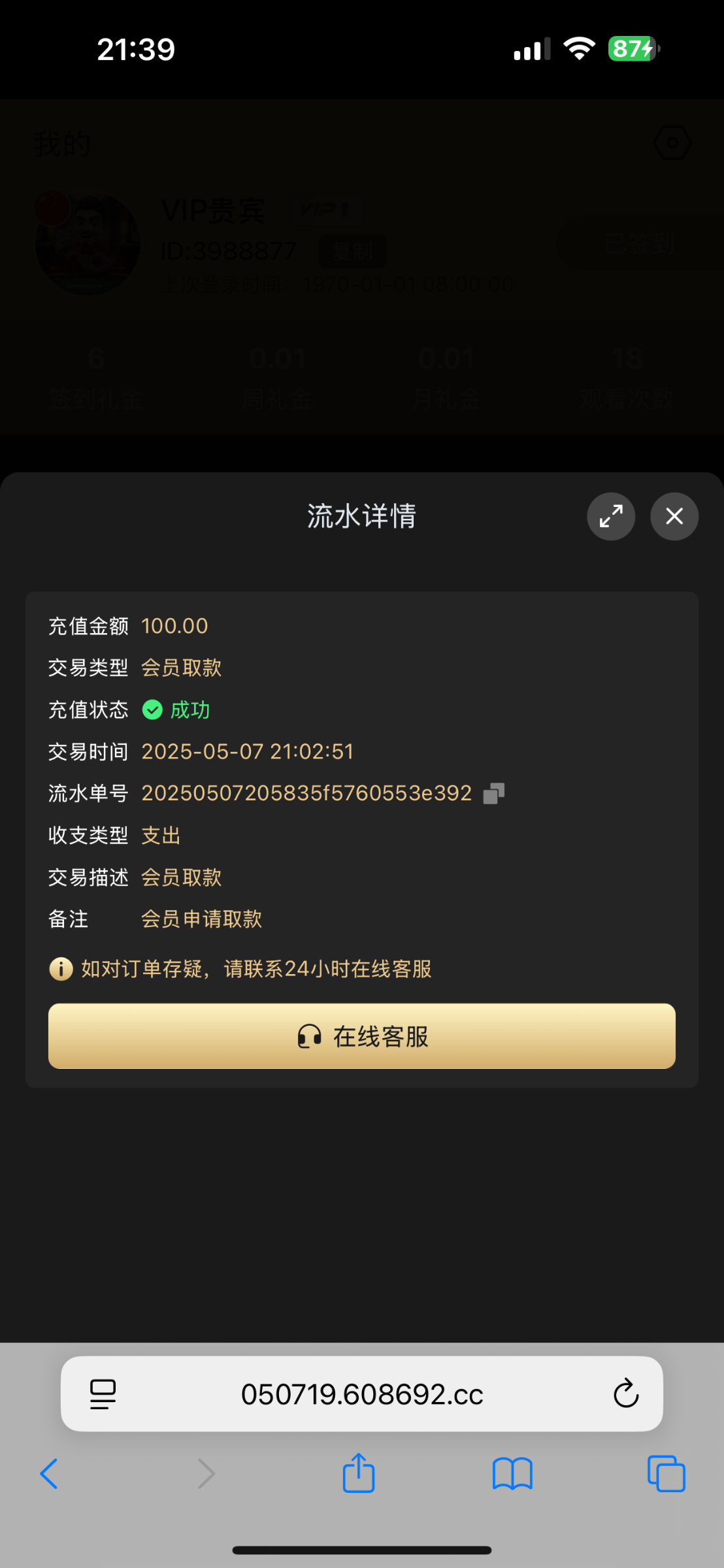Viewport: 724px width, 1568px height.
Task: Reload the current web page
Action: tap(625, 1393)
